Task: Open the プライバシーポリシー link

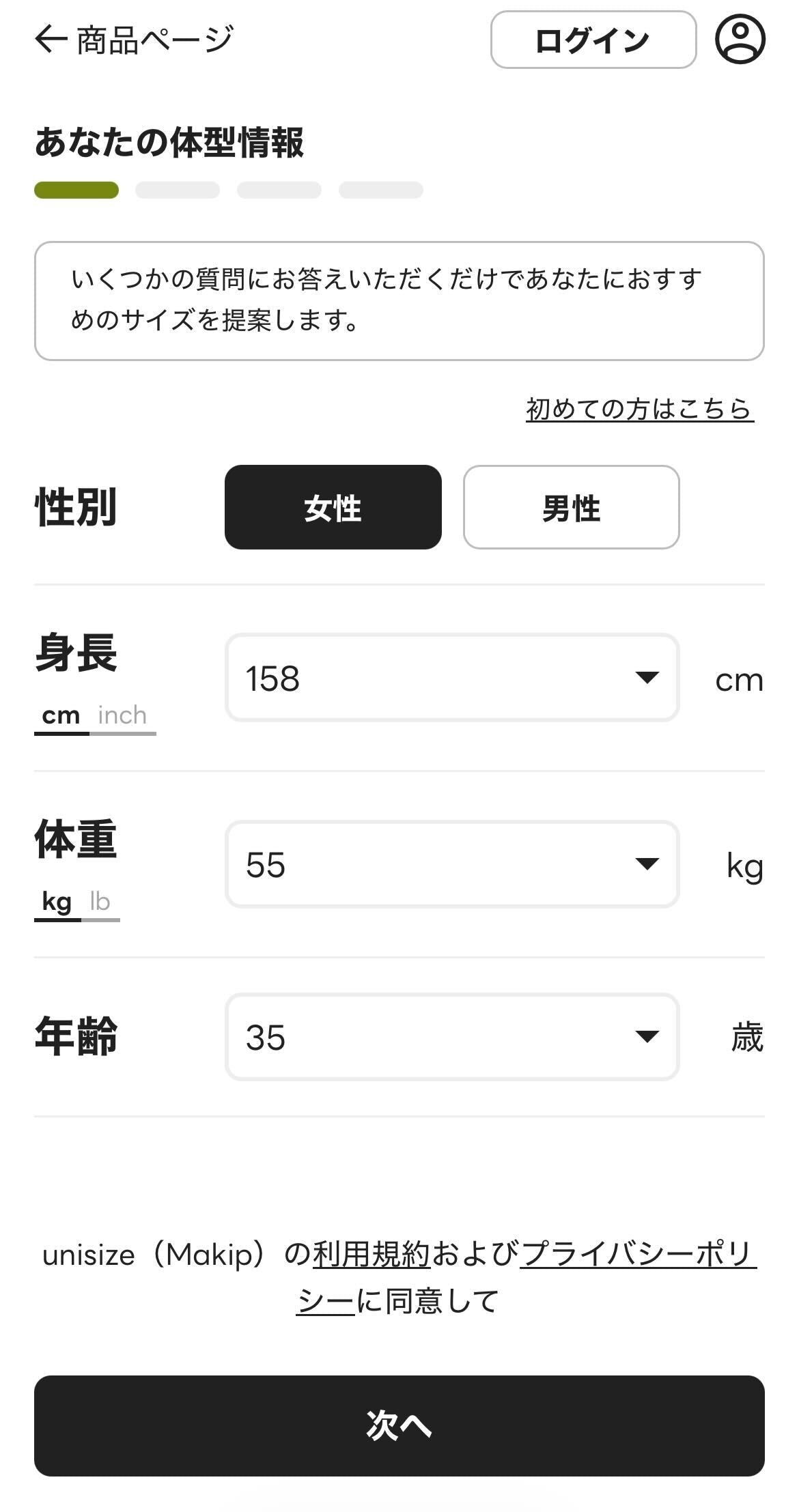Action: pos(636,1255)
